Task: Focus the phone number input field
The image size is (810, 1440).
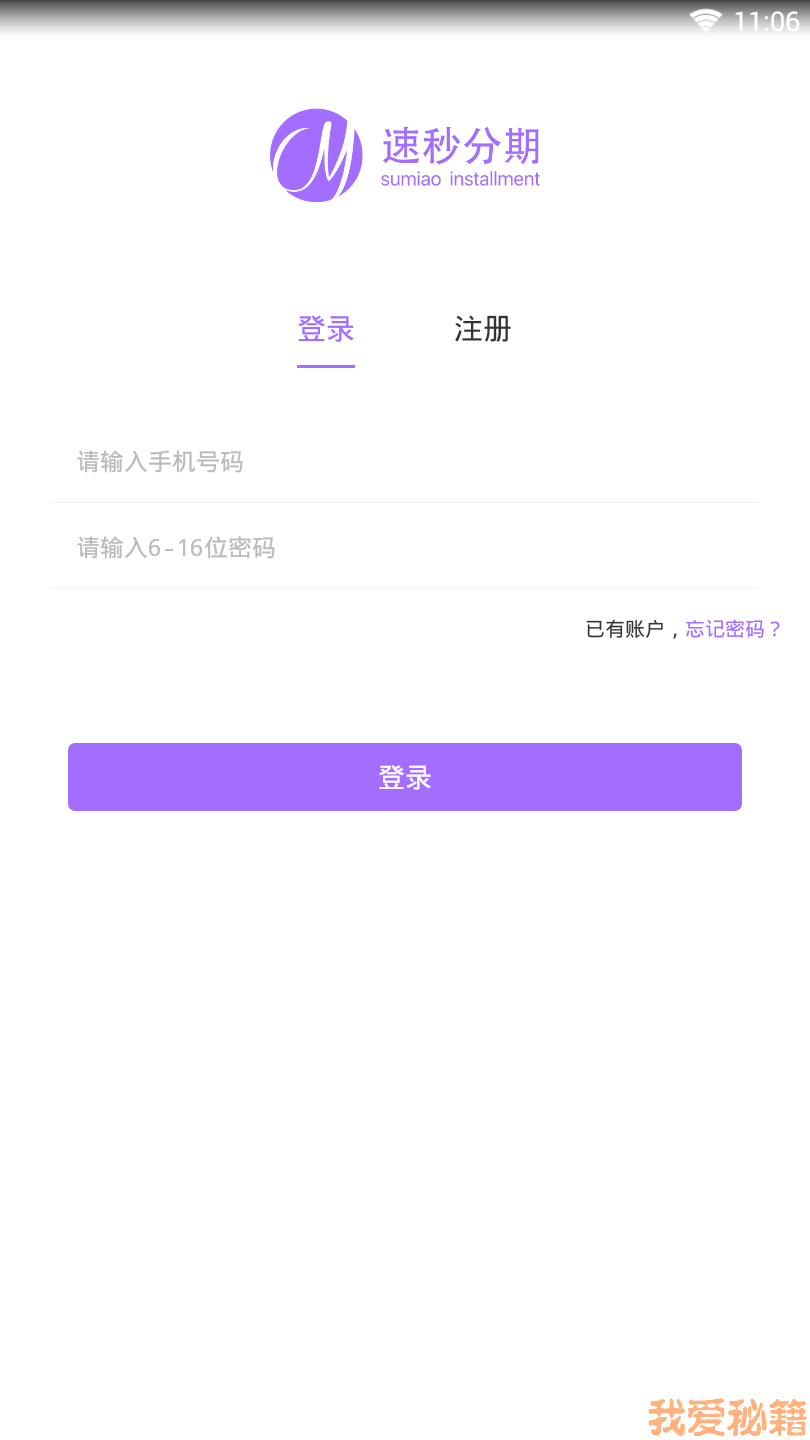Action: point(405,461)
